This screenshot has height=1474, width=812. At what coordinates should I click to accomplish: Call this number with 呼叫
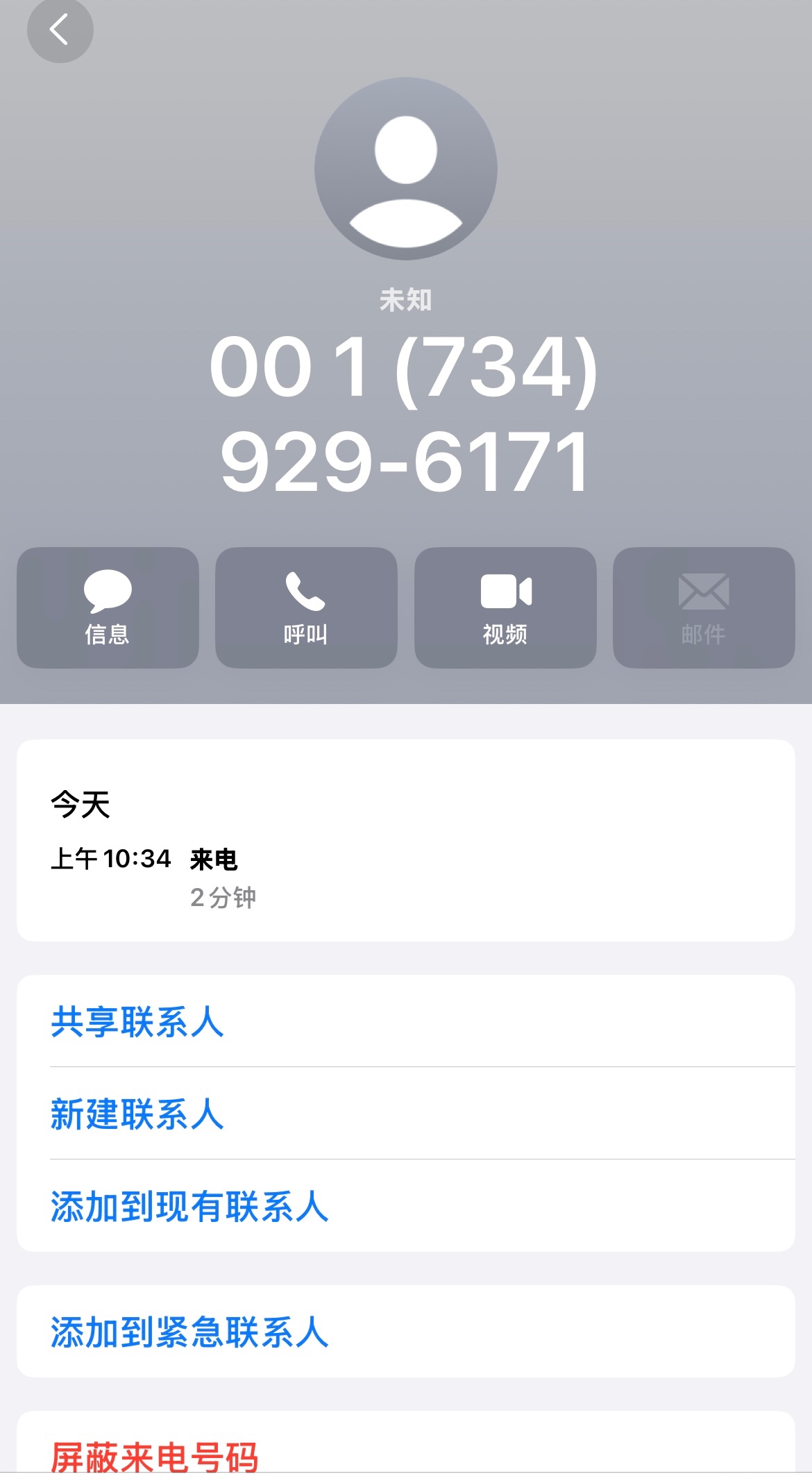coord(306,608)
